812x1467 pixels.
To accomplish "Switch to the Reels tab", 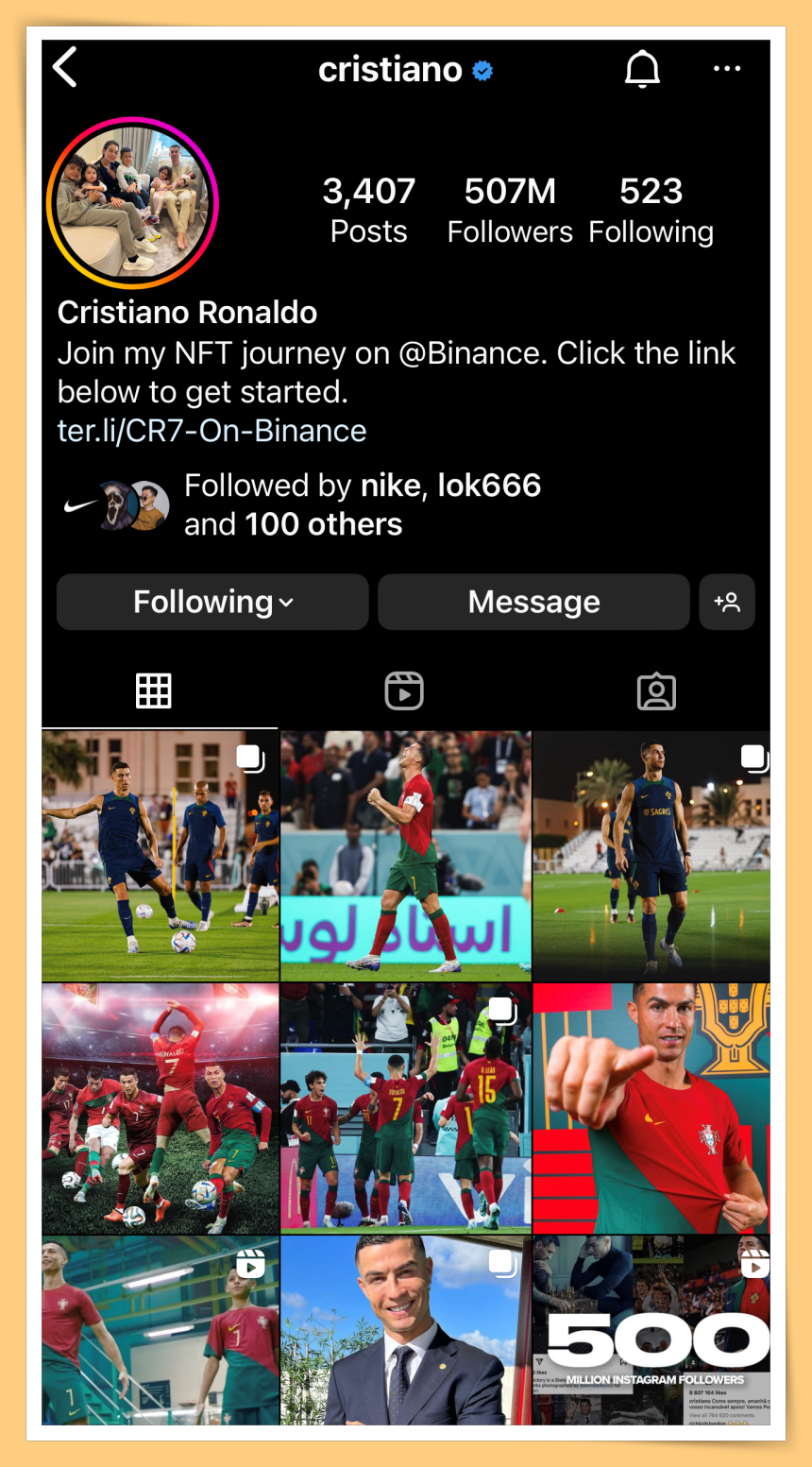I will coord(404,691).
